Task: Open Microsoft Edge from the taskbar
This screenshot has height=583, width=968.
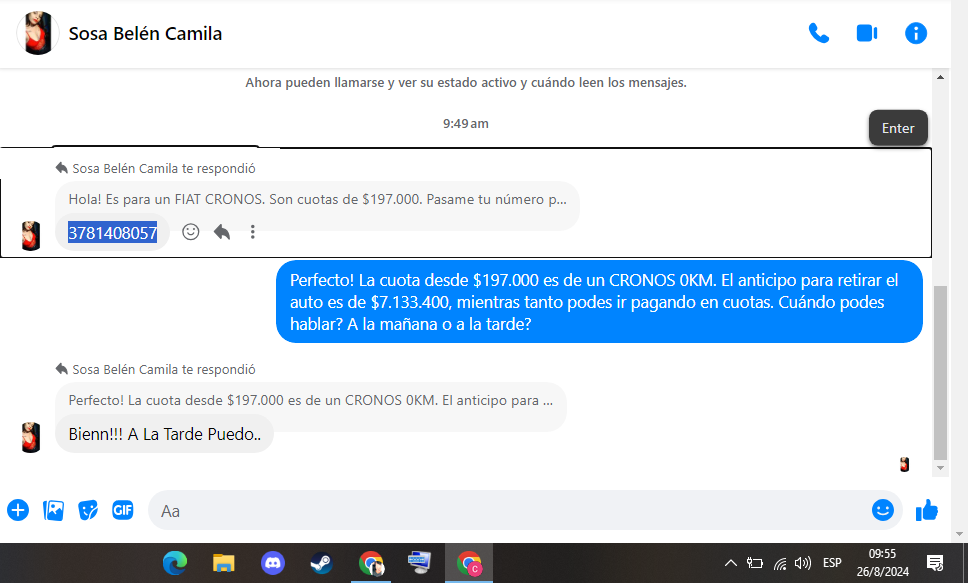Action: click(175, 563)
